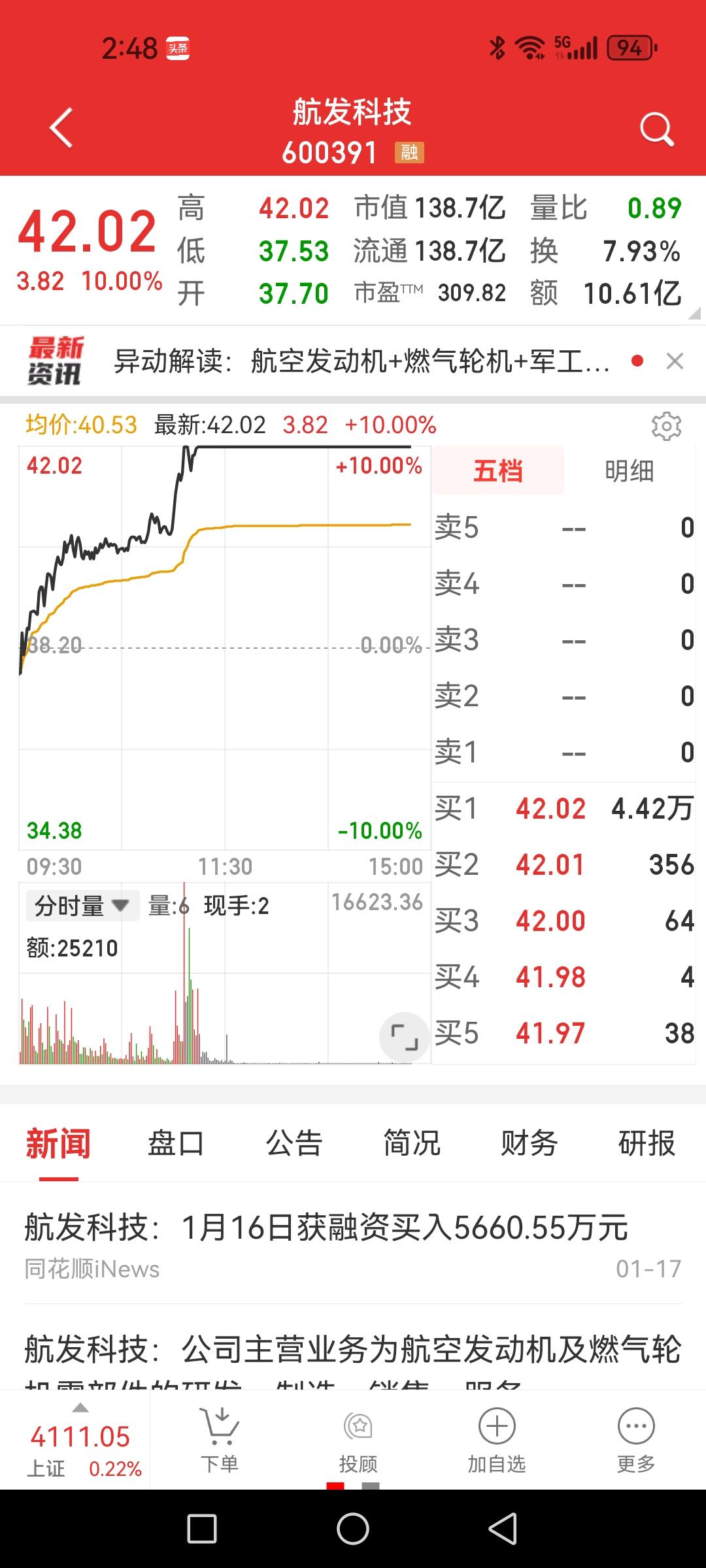Tap the system home button

pos(353,1529)
